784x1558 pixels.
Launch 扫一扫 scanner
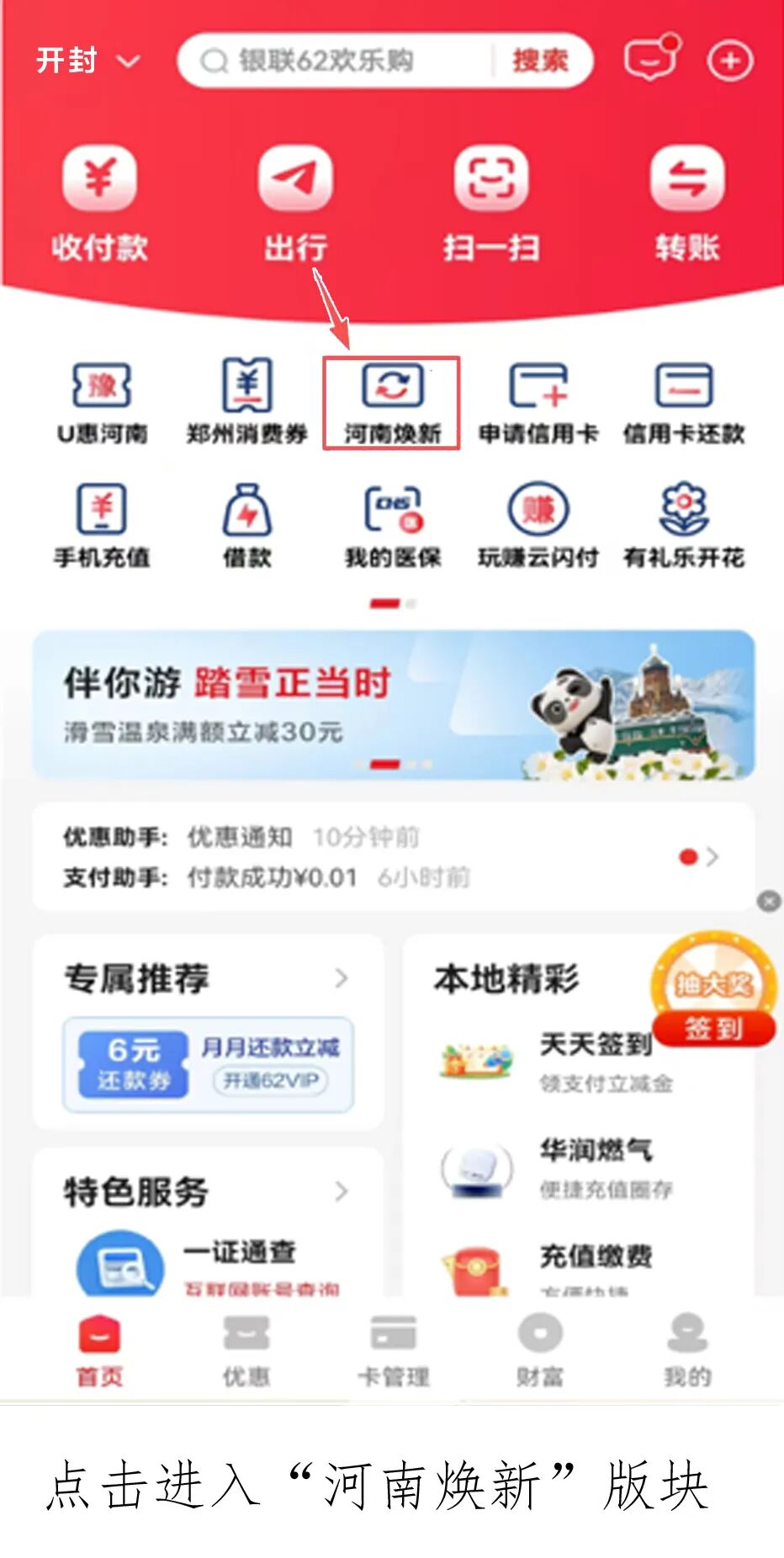coord(491,202)
